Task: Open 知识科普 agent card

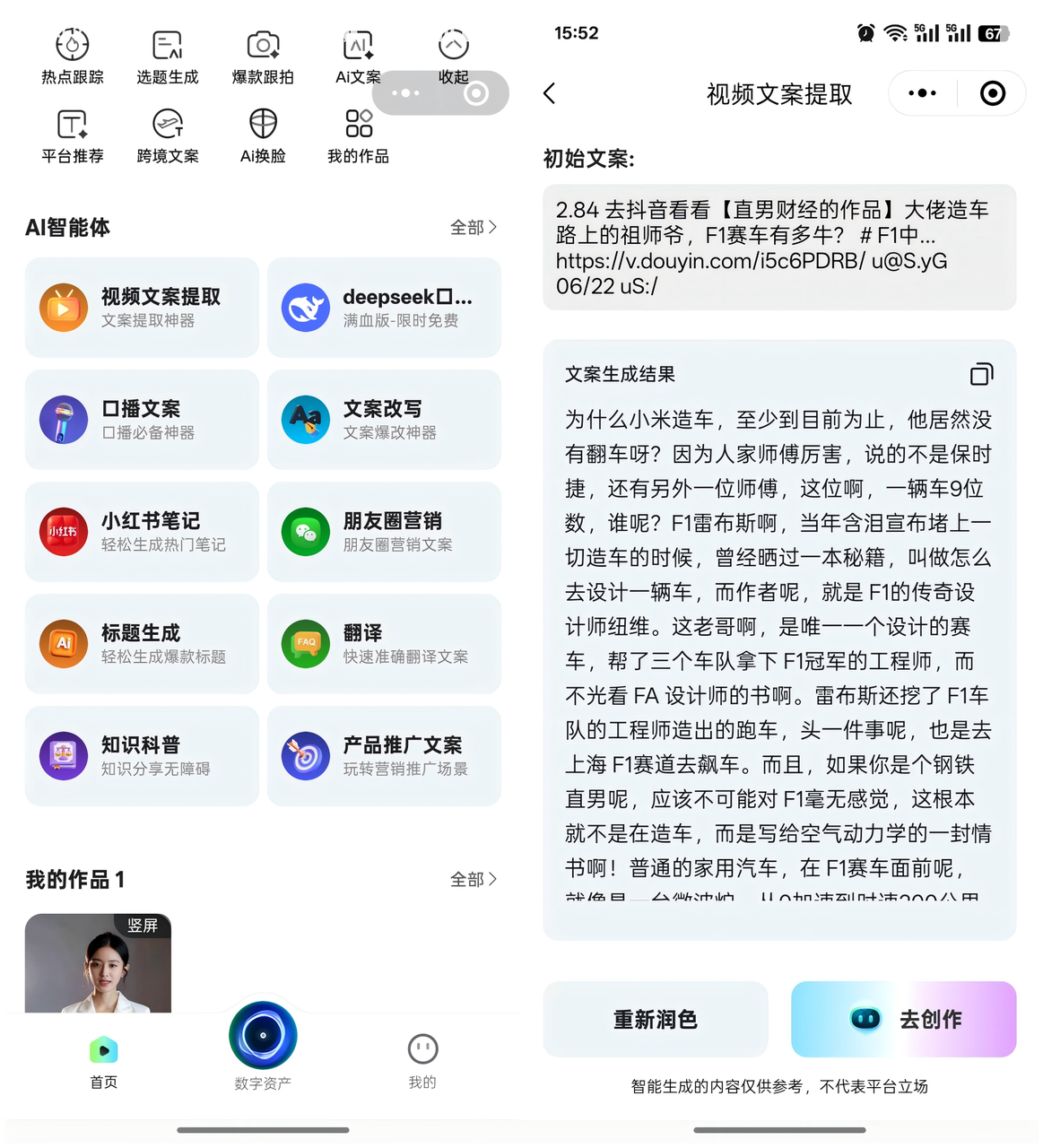Action: 142,756
